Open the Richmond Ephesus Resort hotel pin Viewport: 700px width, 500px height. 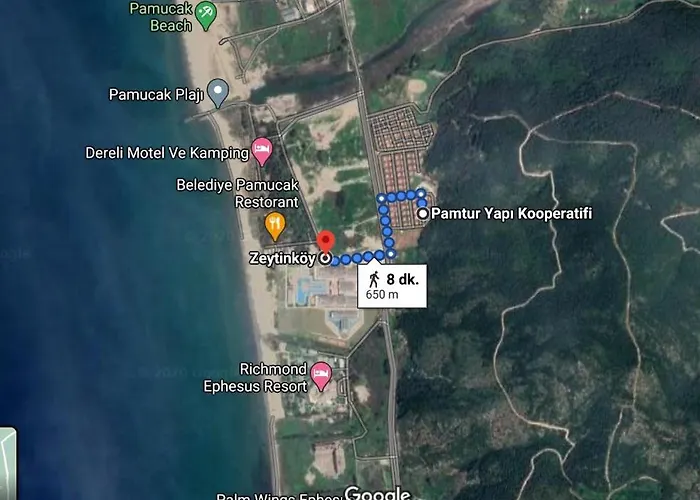pyautogui.click(x=321, y=376)
